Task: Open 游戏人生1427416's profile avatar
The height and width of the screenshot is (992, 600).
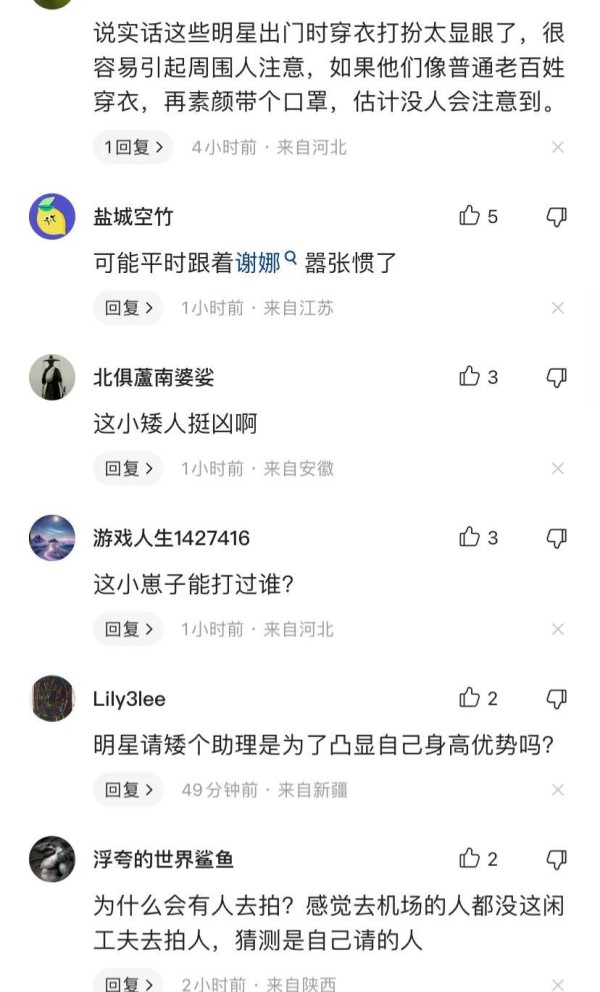Action: [x=52, y=538]
